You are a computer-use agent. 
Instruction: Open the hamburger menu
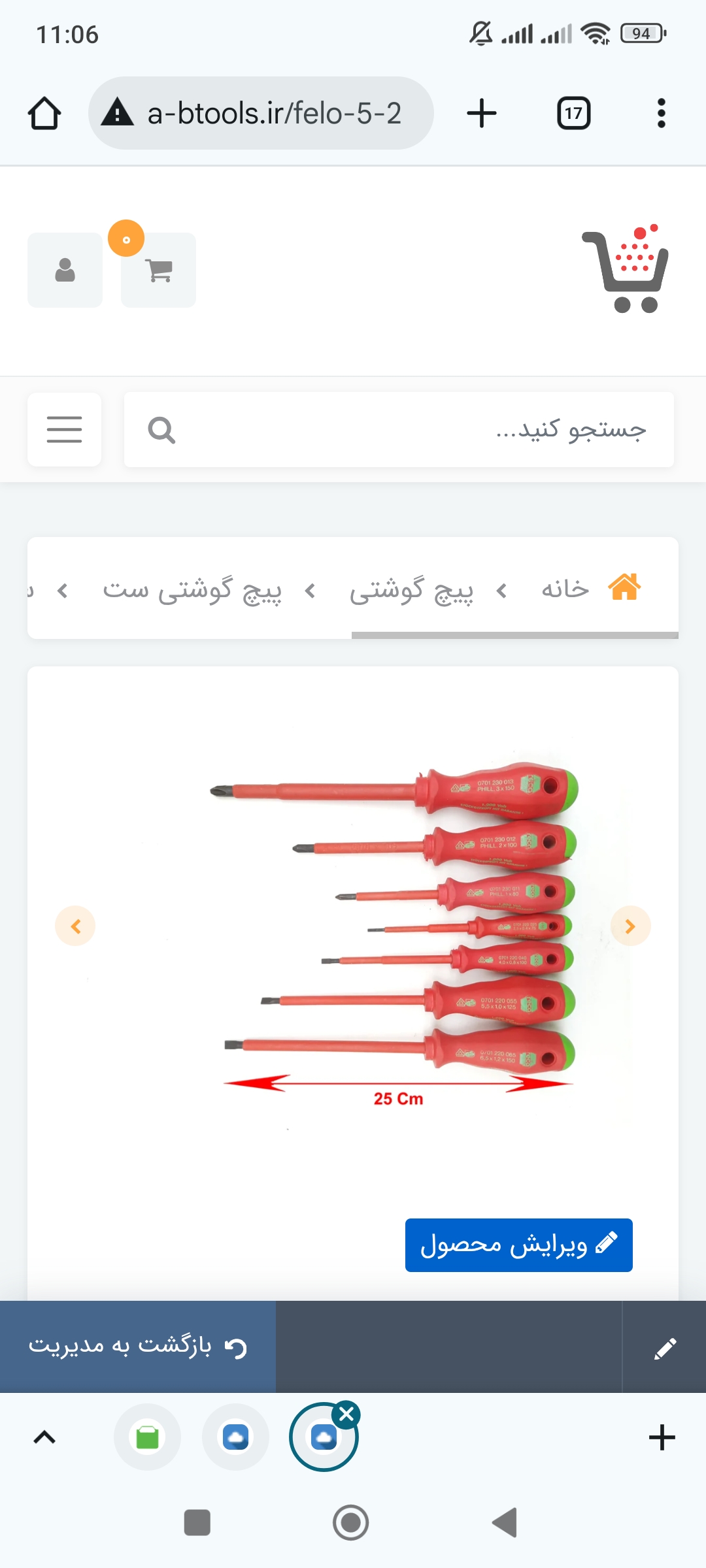[64, 429]
